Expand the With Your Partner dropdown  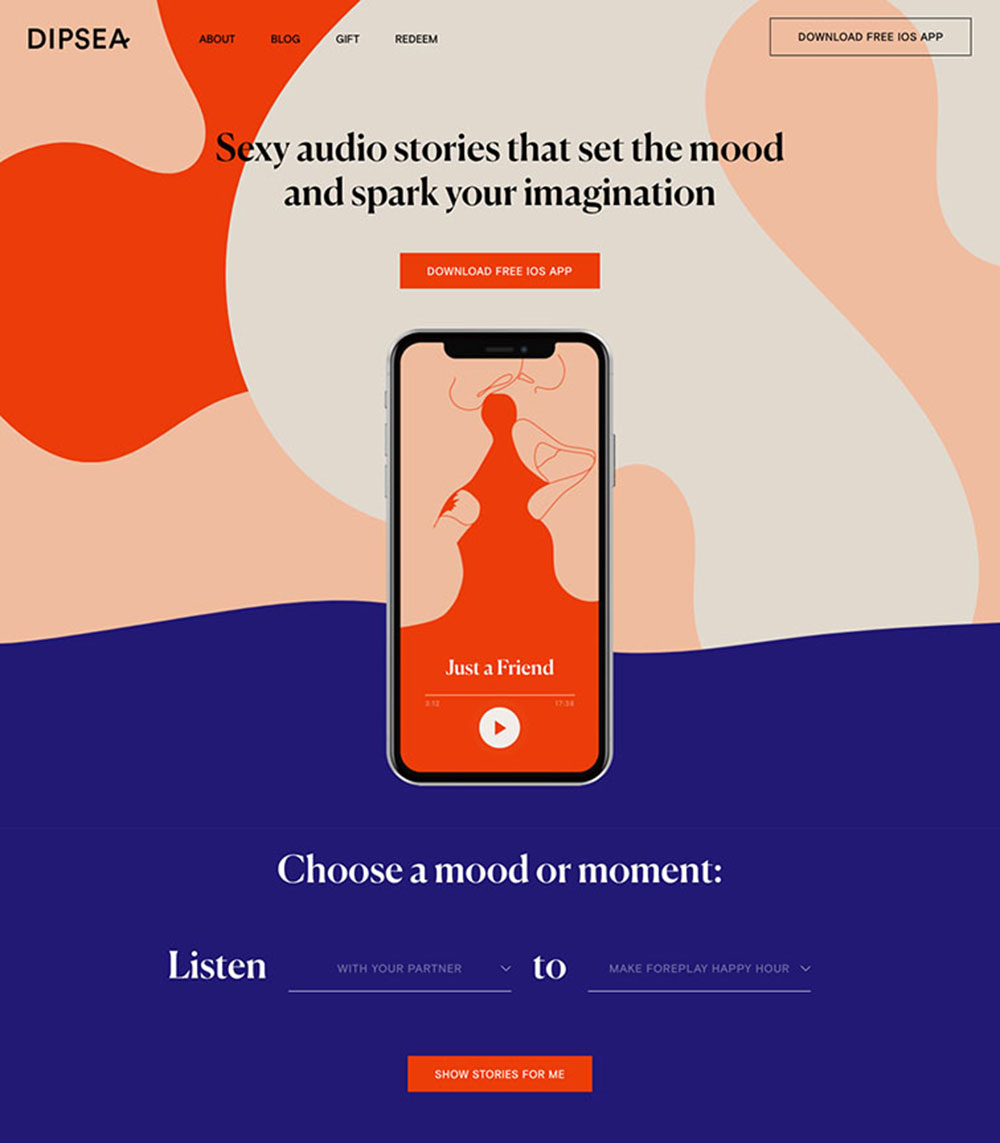point(400,968)
